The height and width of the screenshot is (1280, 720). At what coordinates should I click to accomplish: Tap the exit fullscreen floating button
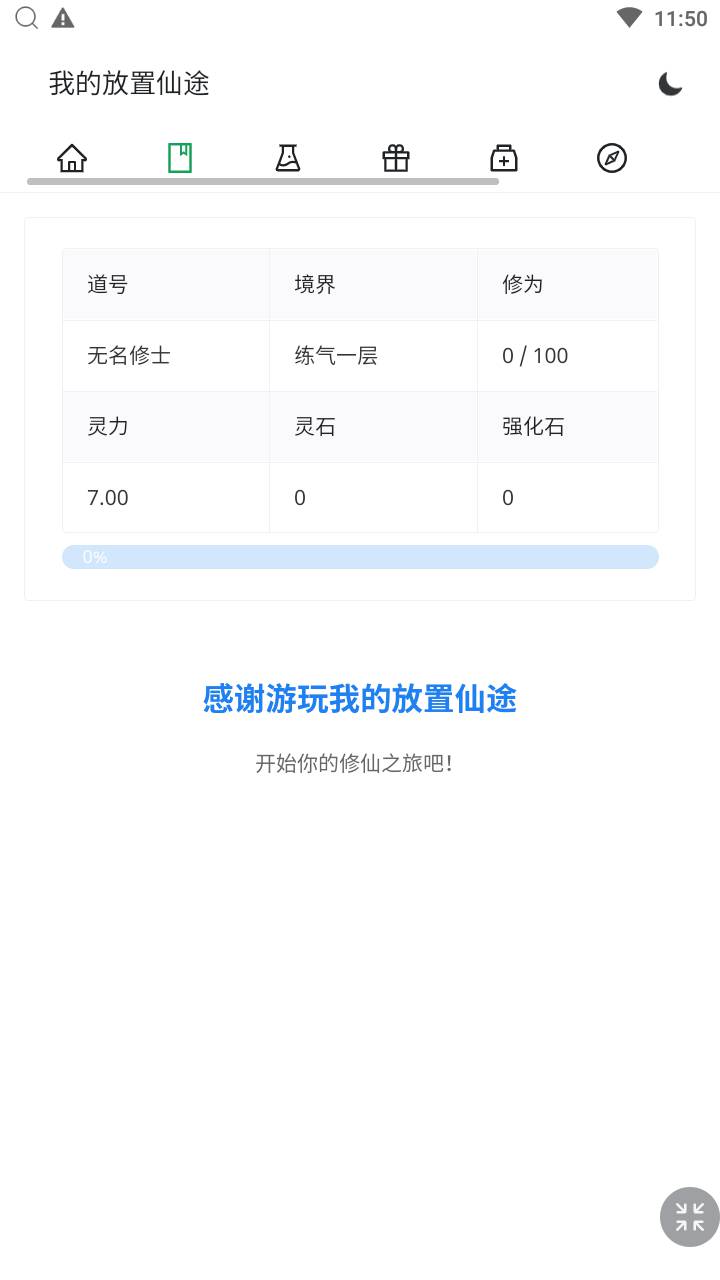pos(690,1217)
